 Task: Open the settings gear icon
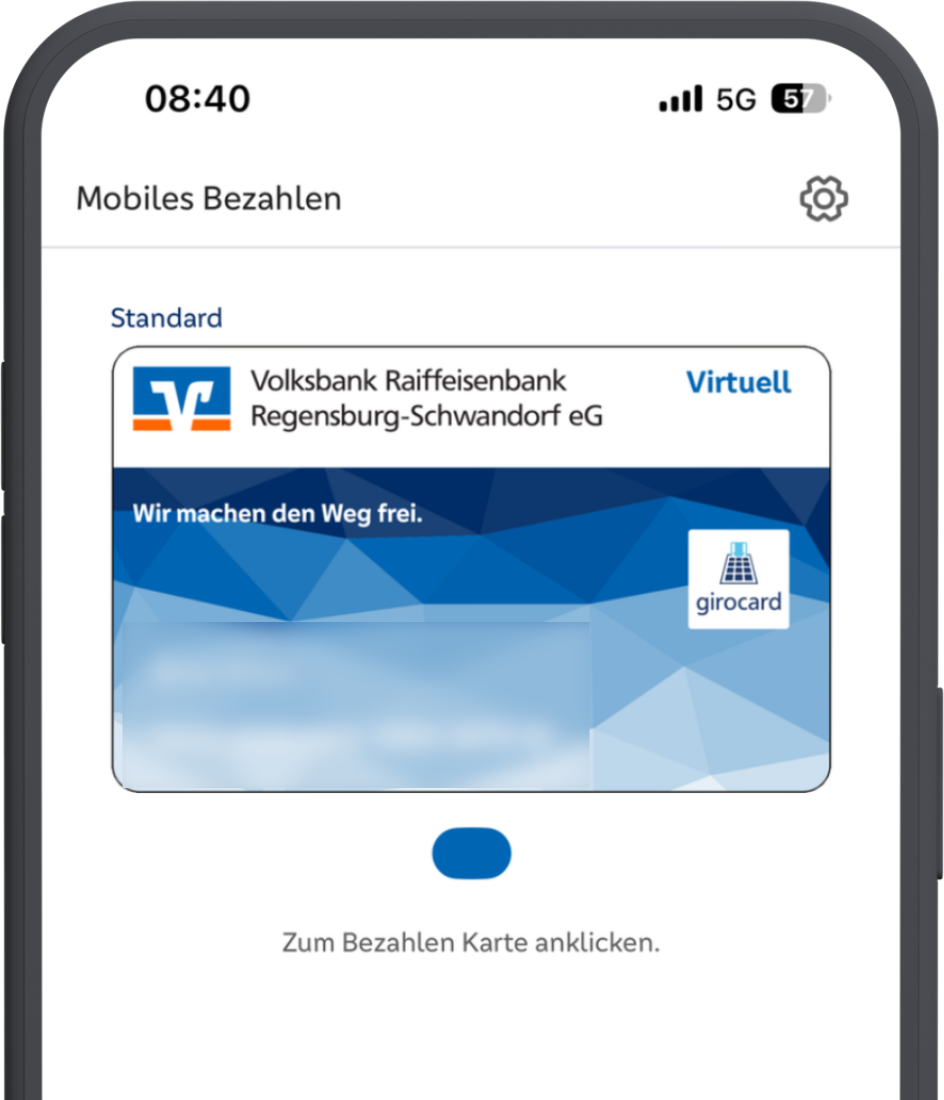pyautogui.click(x=823, y=198)
